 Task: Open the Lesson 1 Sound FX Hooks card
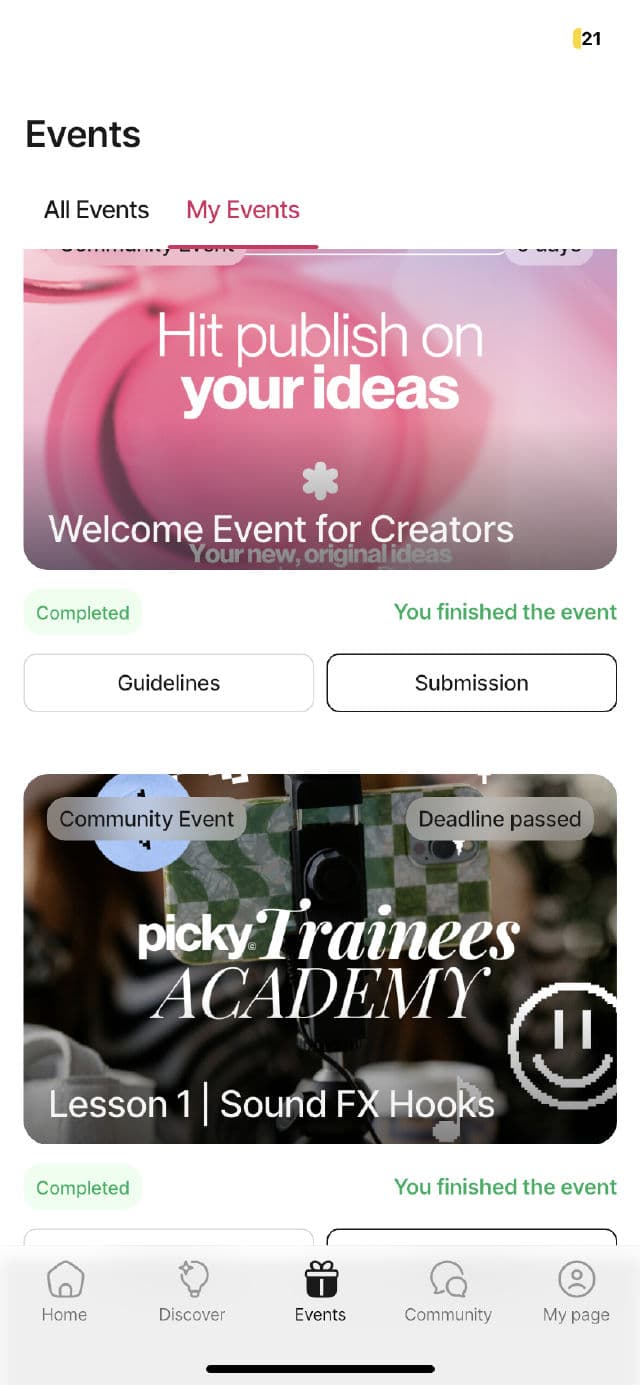point(320,958)
